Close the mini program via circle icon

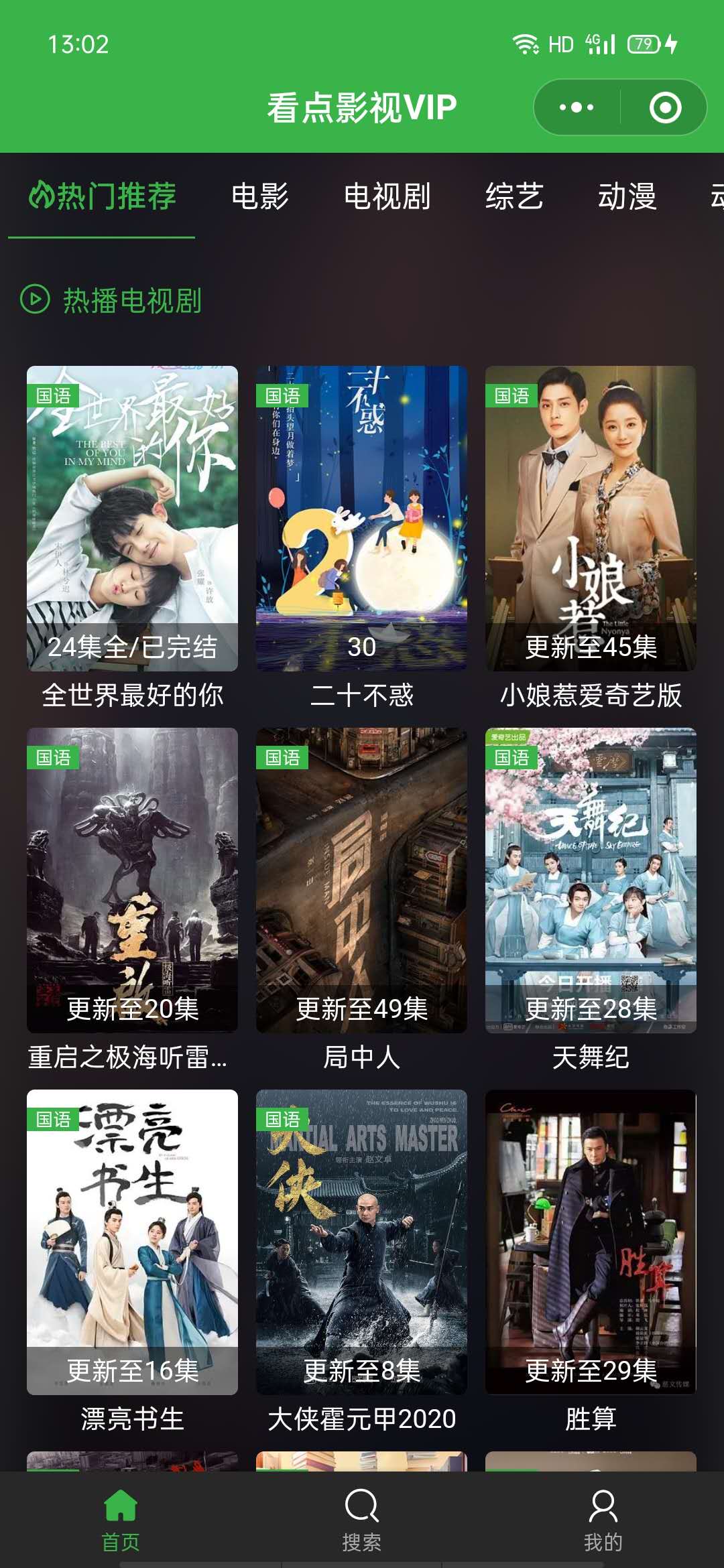point(665,107)
